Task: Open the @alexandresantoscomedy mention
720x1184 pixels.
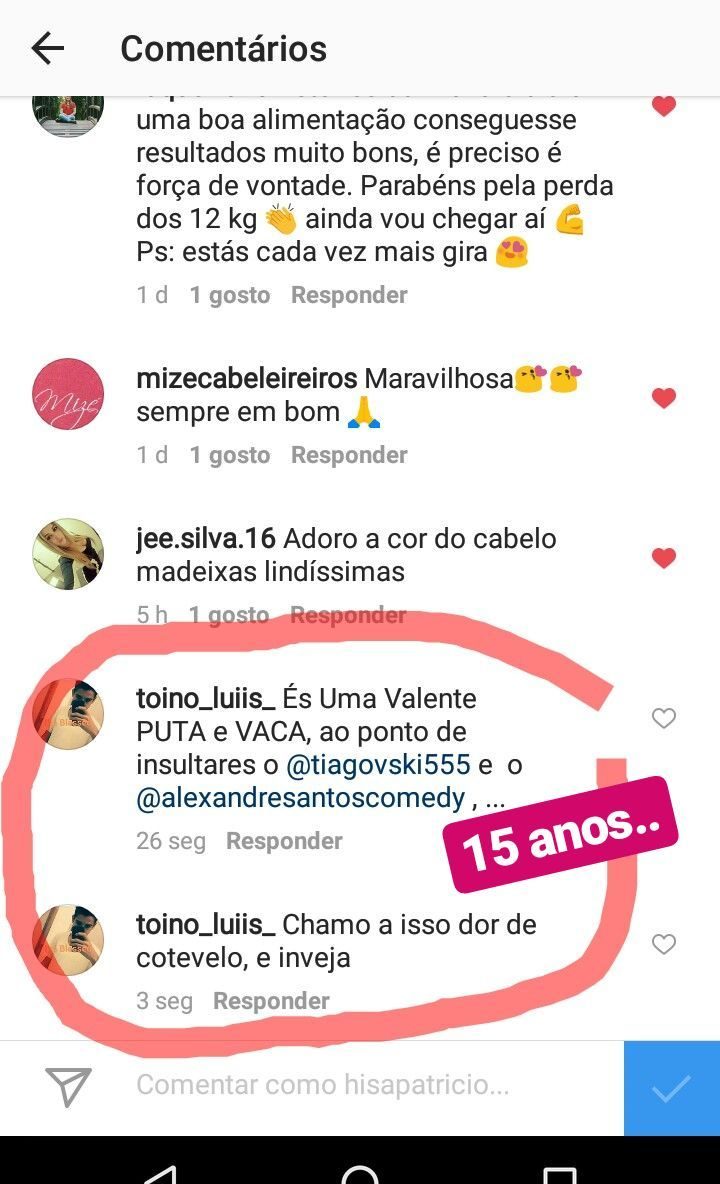Action: [x=301, y=798]
